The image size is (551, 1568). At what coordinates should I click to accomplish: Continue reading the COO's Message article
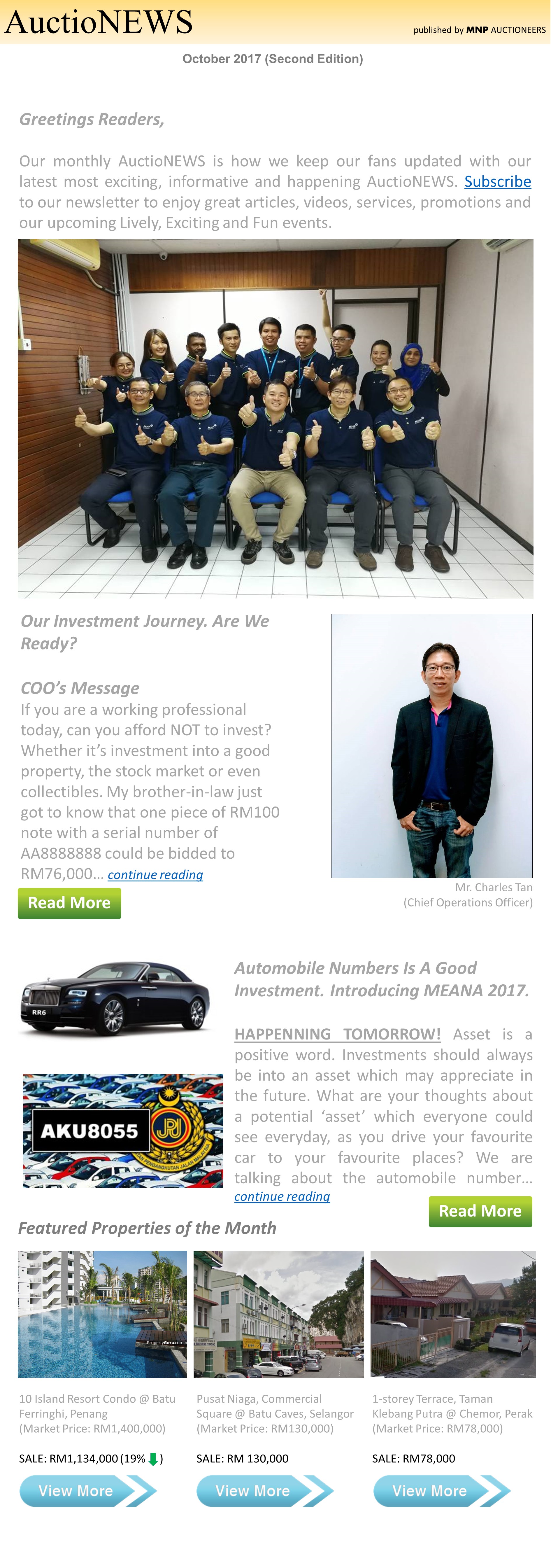point(155,875)
